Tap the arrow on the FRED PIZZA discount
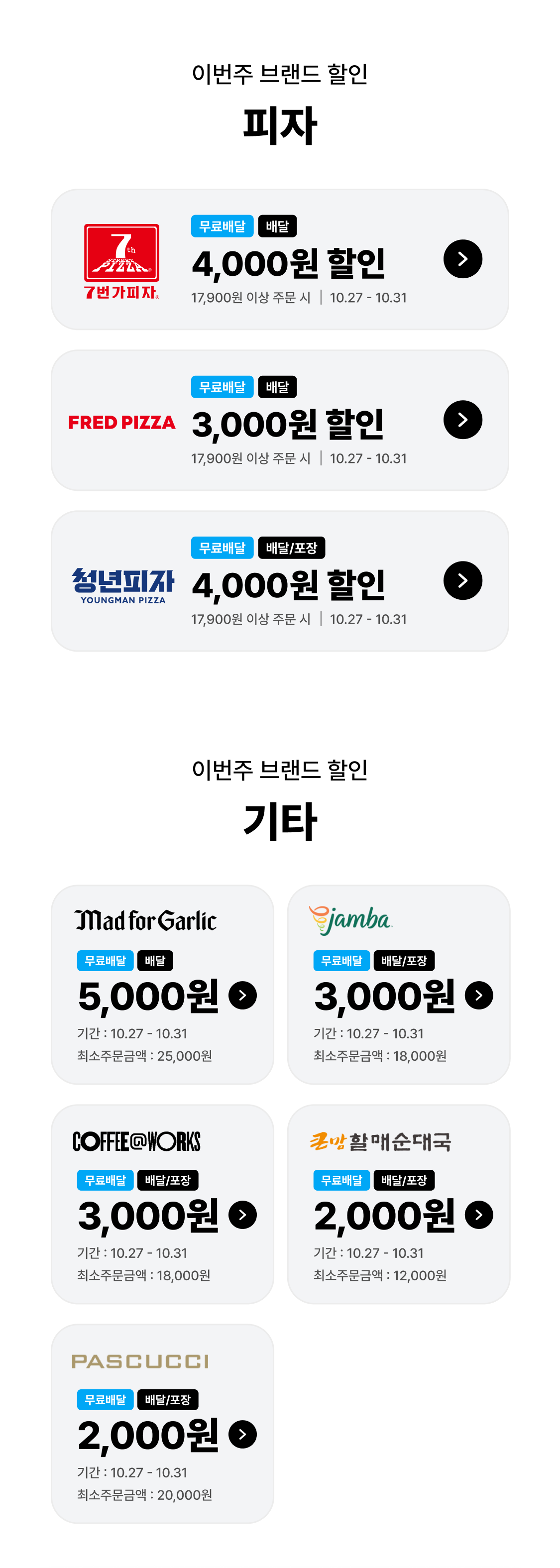This screenshot has width=560, height=1568. pos(462,420)
